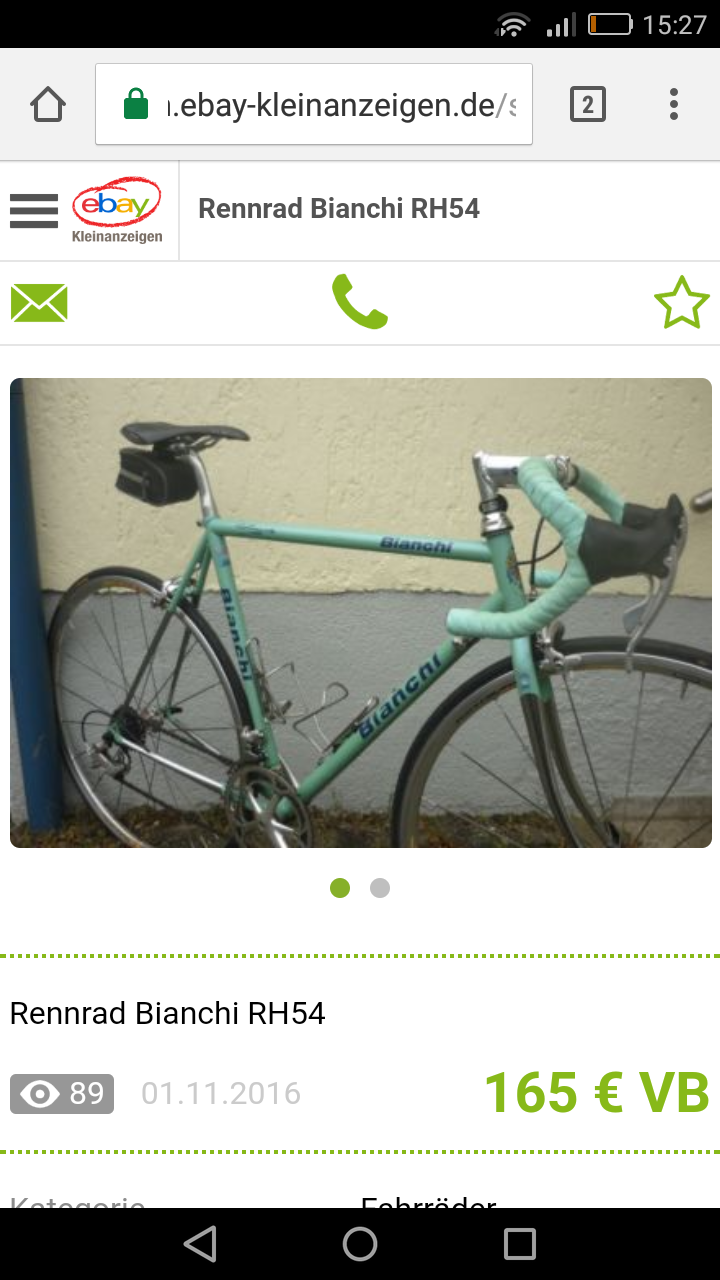Open the Bianchi bike photo
Image resolution: width=720 pixels, height=1280 pixels.
(x=360, y=612)
